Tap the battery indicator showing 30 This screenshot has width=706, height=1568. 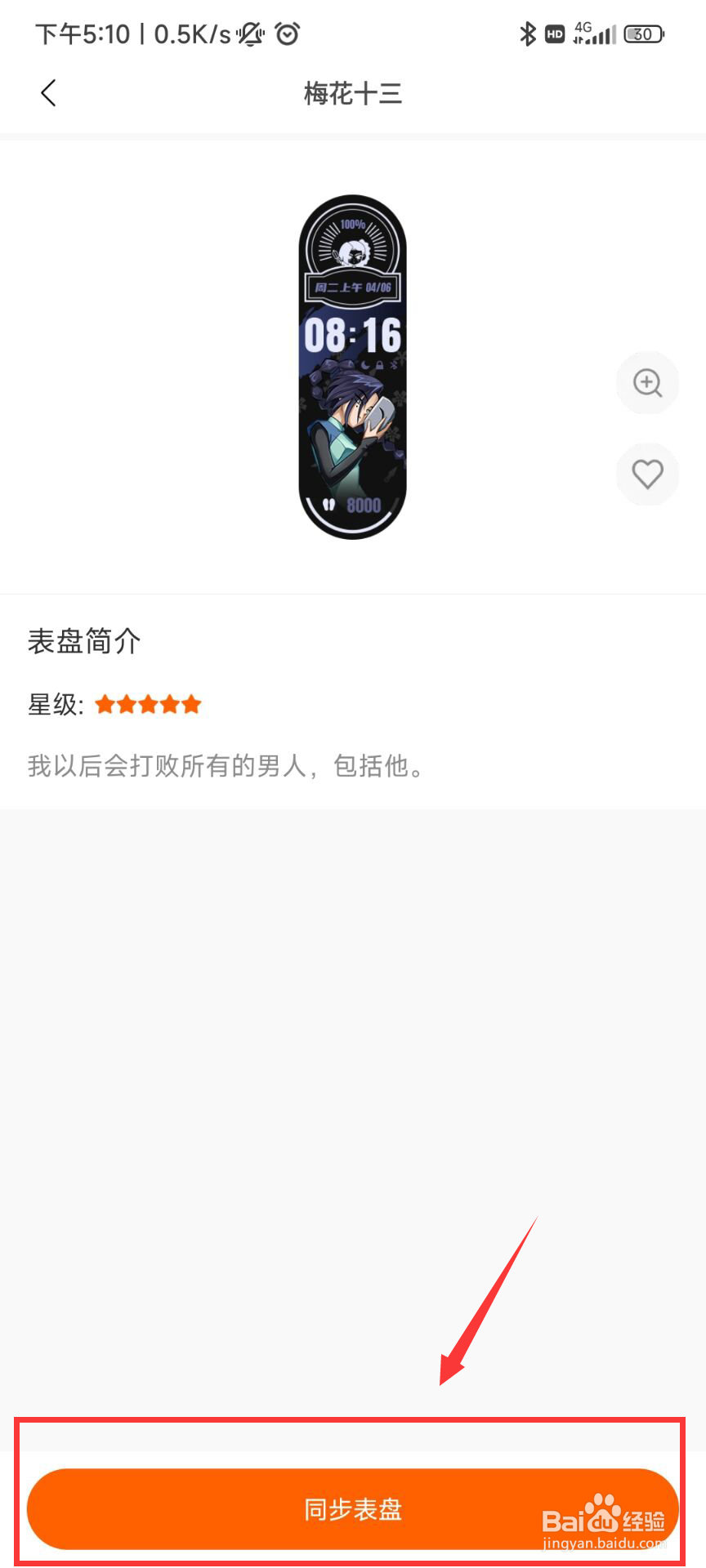644,34
